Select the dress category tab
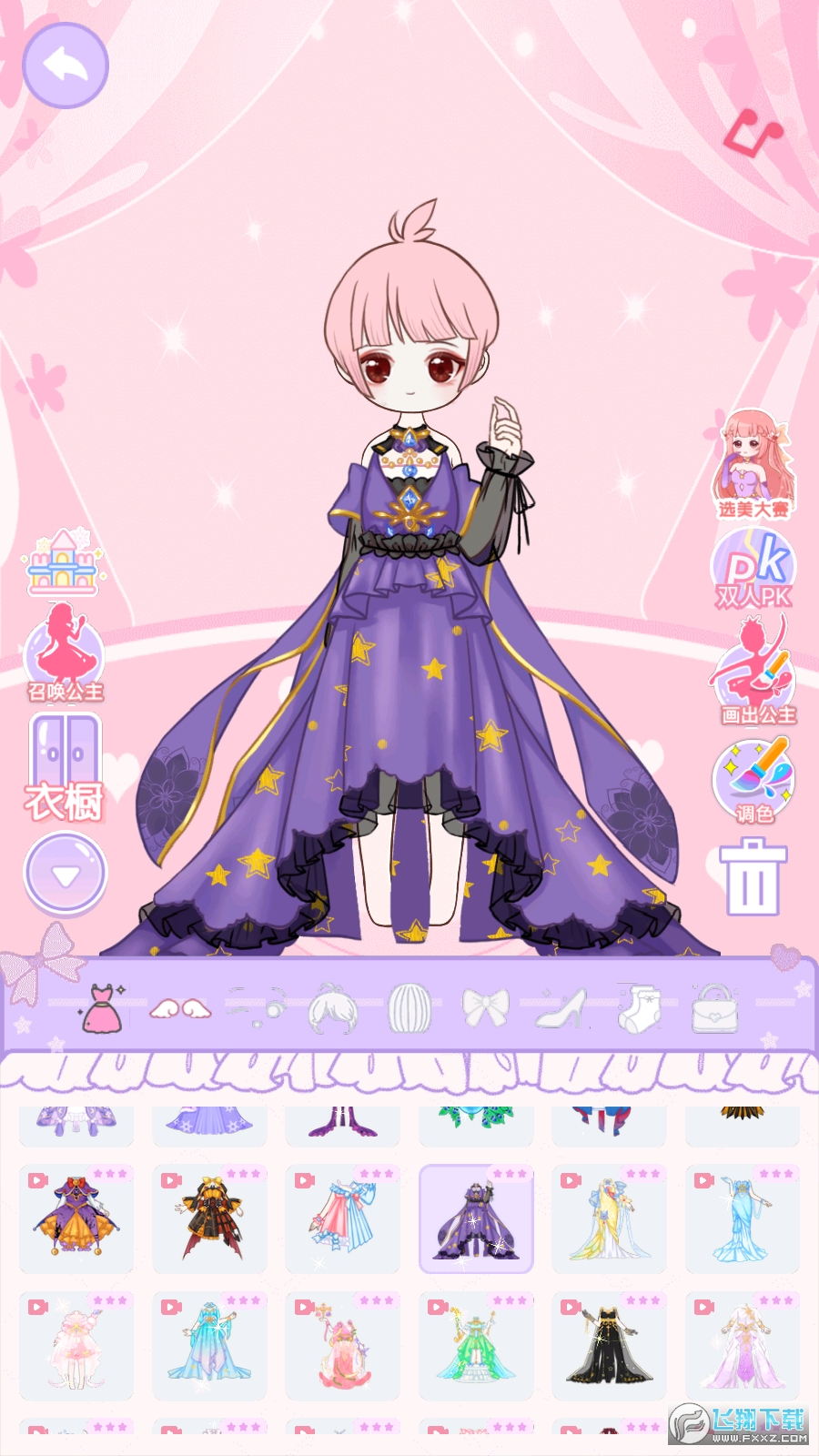The height and width of the screenshot is (1456, 819). pyautogui.click(x=103, y=1008)
